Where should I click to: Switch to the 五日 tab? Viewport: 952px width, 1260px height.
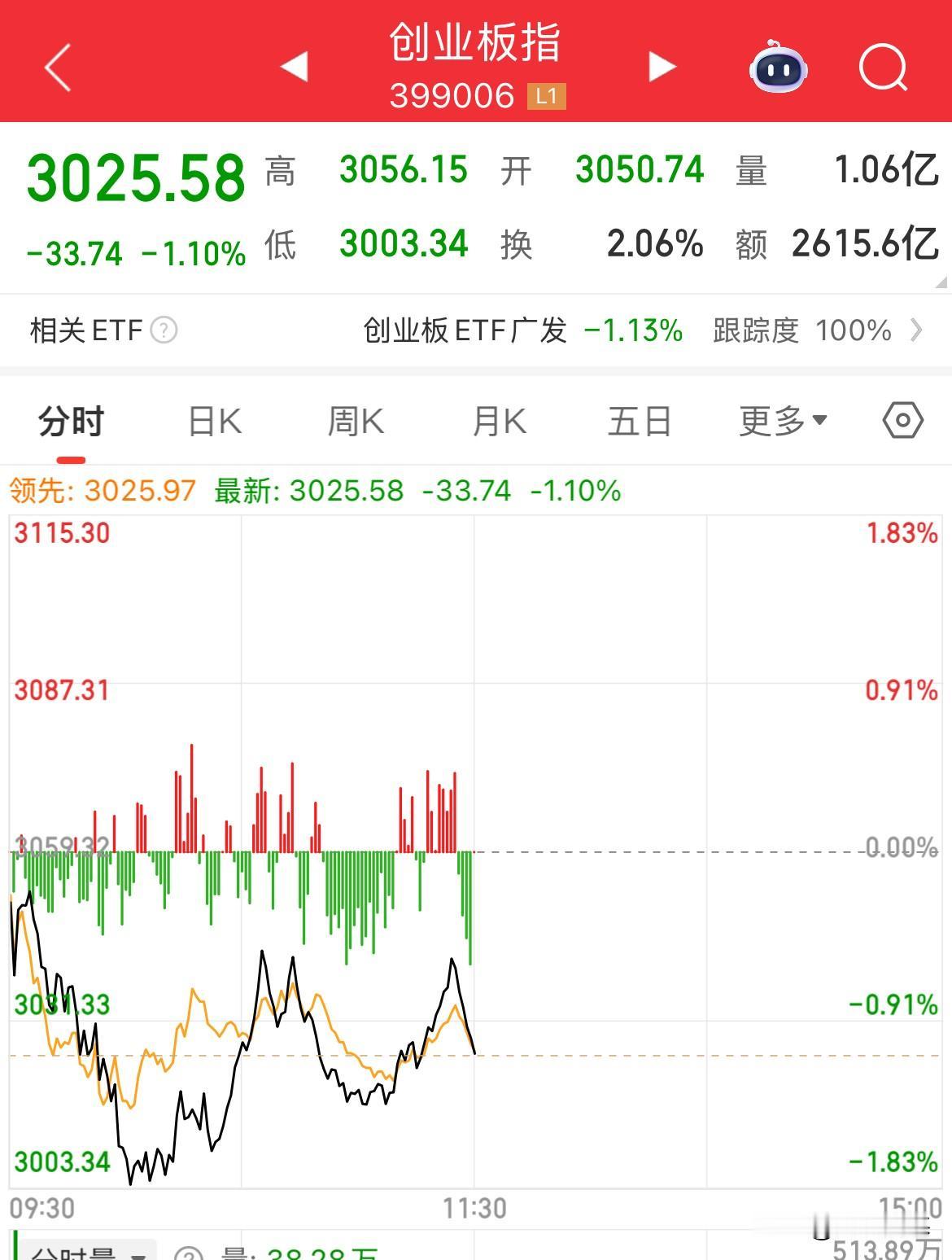click(640, 422)
